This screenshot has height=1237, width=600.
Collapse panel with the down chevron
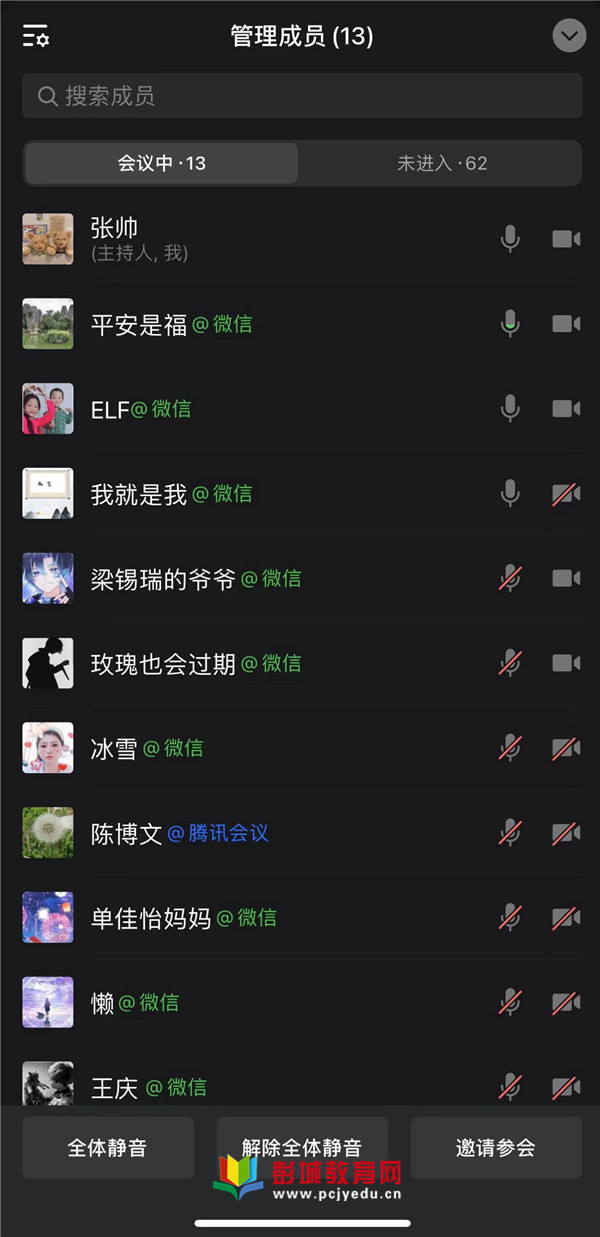point(568,37)
